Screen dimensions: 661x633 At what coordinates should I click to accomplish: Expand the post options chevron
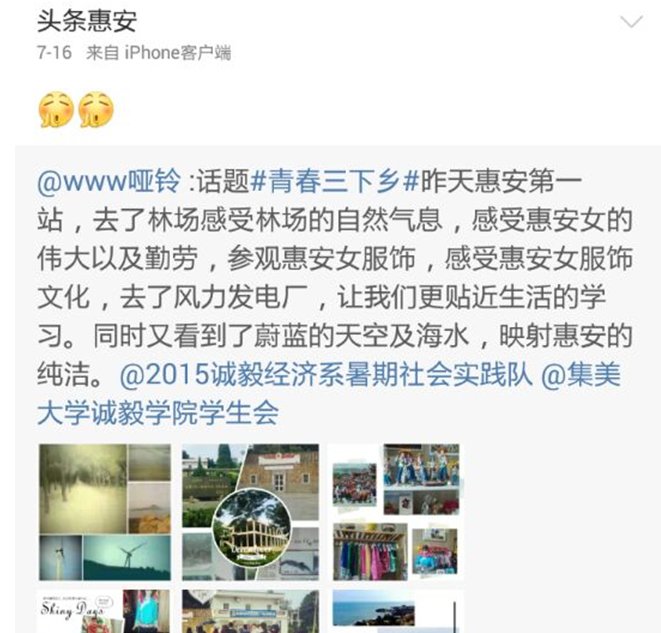(x=632, y=23)
